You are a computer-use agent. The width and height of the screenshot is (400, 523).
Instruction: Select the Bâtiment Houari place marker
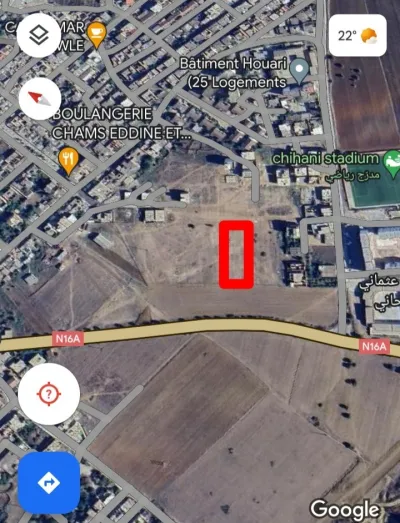pos(299,70)
